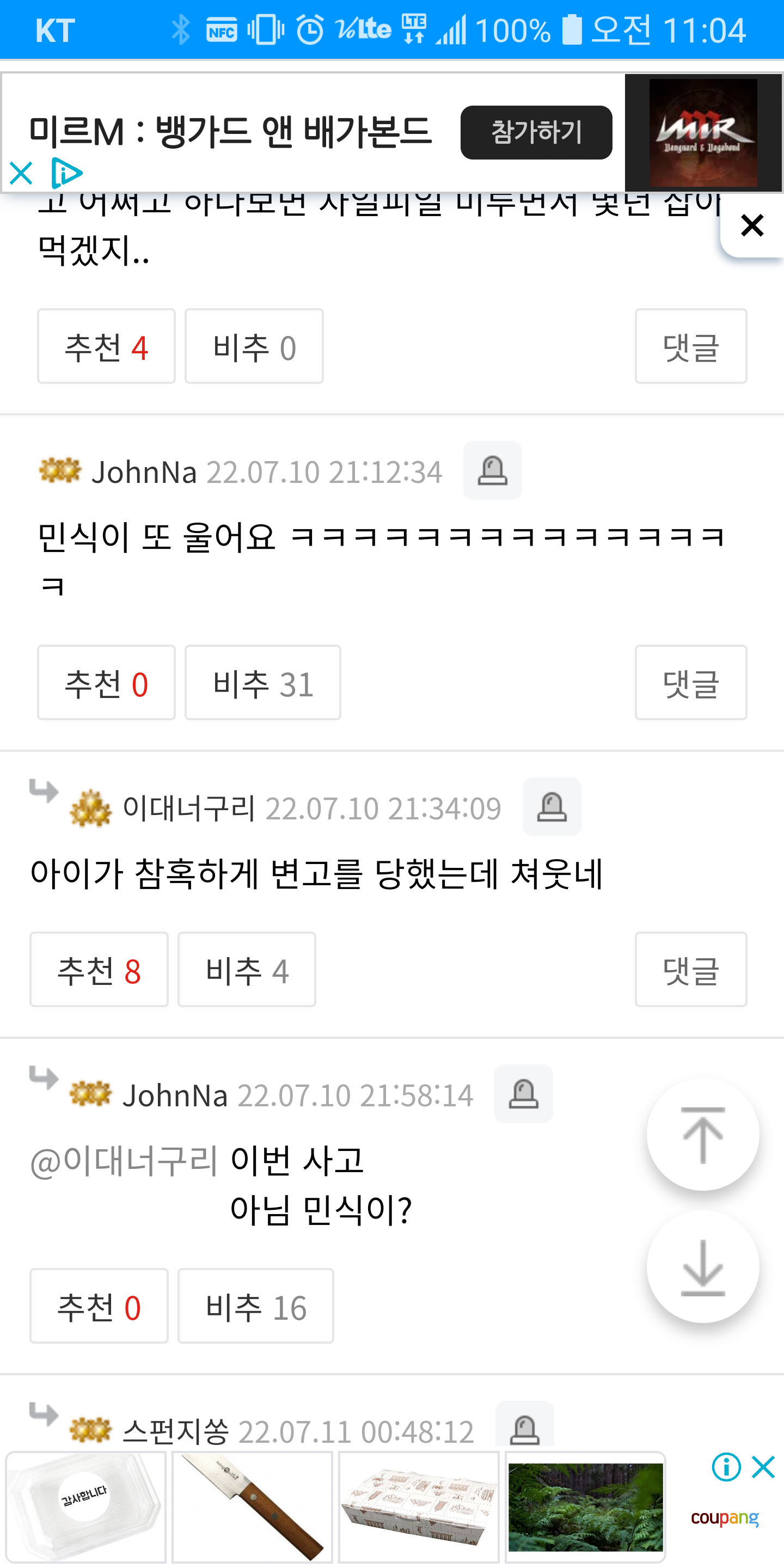Tap 참가하기 button in the 미르M ad
The width and height of the screenshot is (784, 1568).
tap(536, 133)
